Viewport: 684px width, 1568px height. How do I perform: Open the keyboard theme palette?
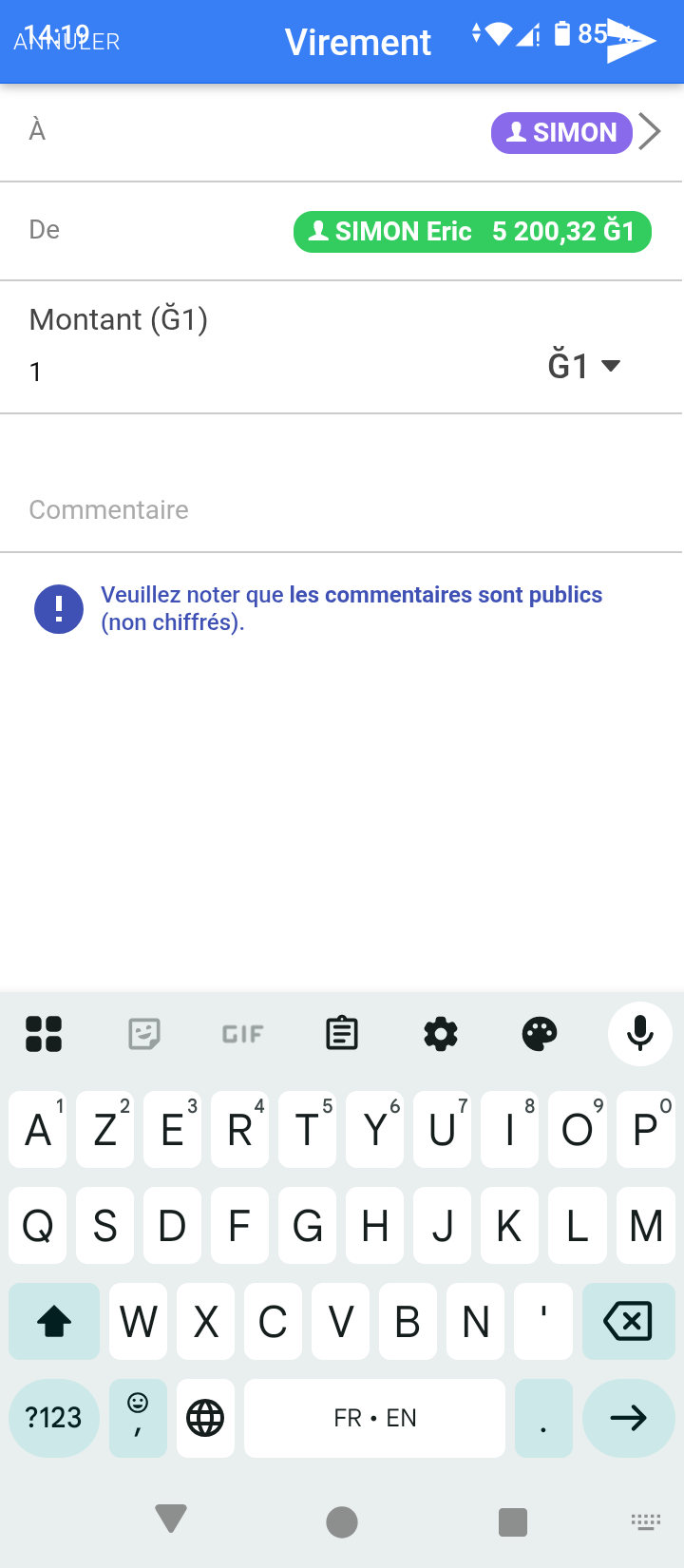tap(540, 1033)
